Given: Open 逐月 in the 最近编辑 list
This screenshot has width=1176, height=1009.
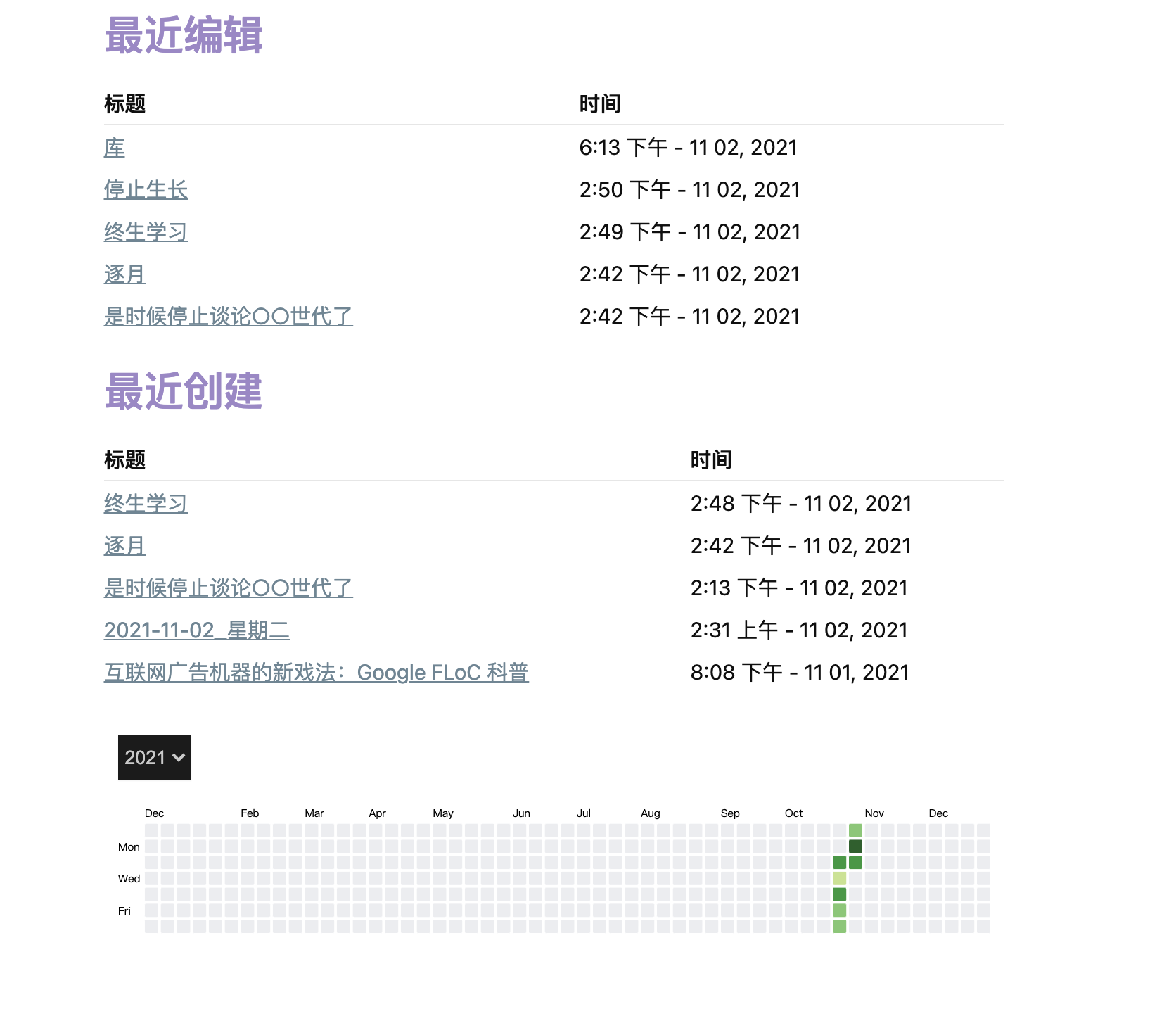Looking at the screenshot, I should 124,274.
